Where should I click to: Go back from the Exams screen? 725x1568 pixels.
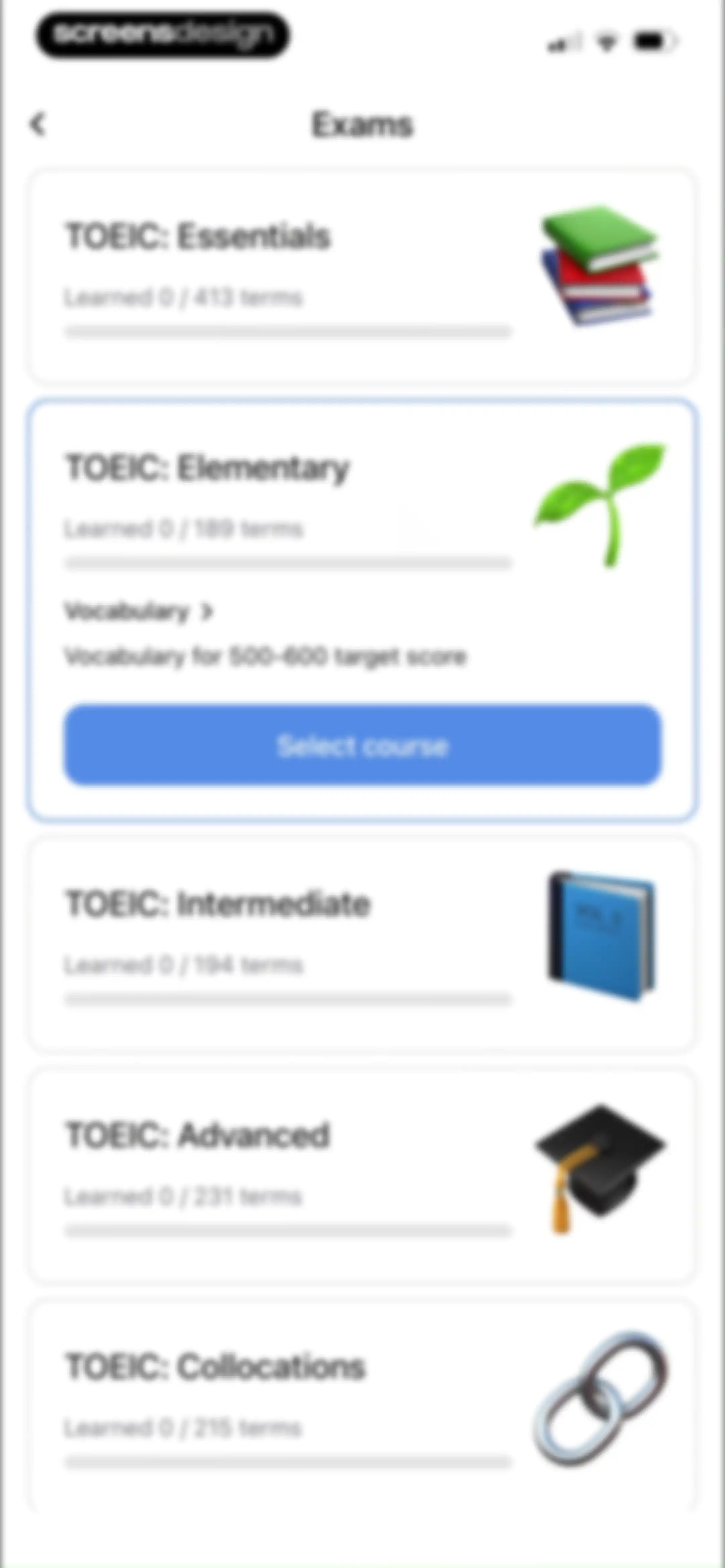38,124
